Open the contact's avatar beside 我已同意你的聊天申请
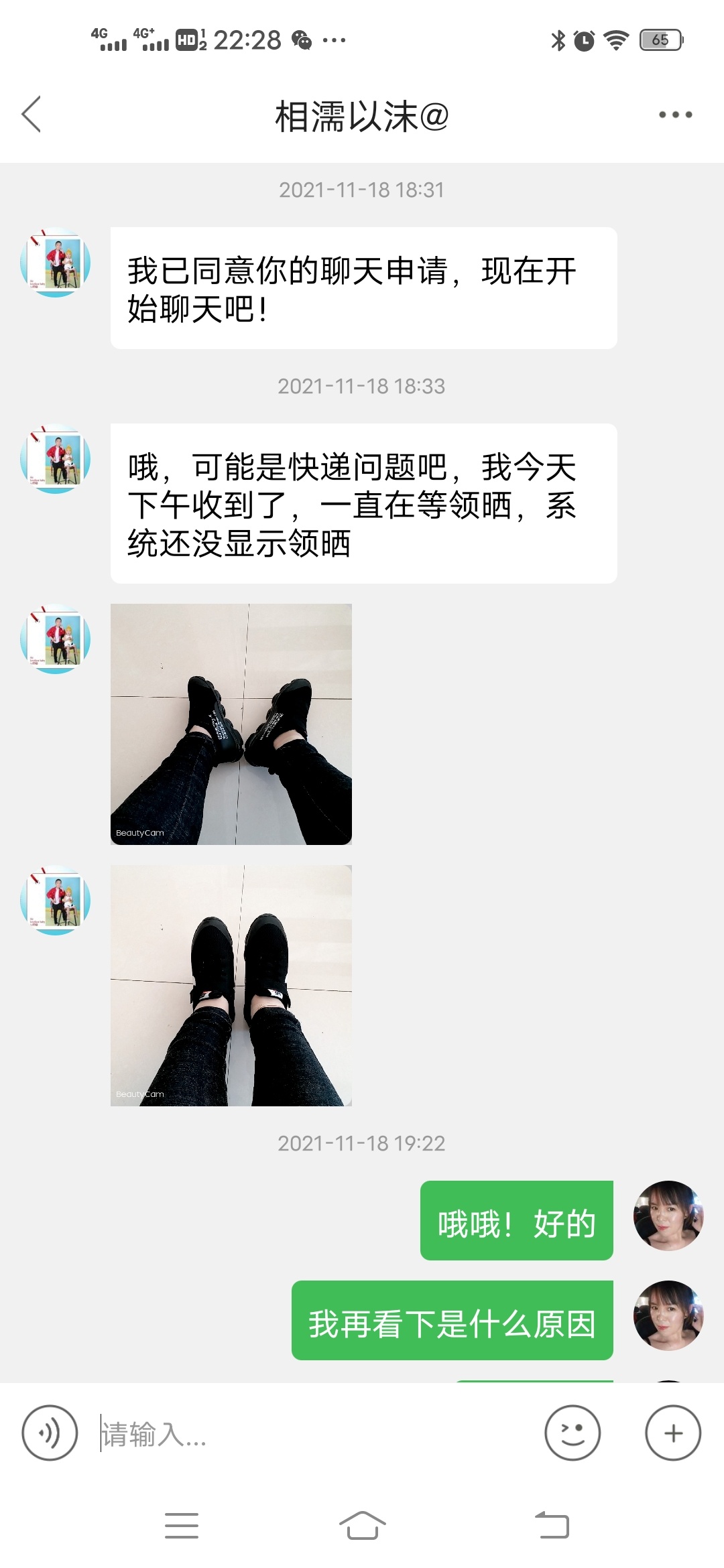 point(55,263)
